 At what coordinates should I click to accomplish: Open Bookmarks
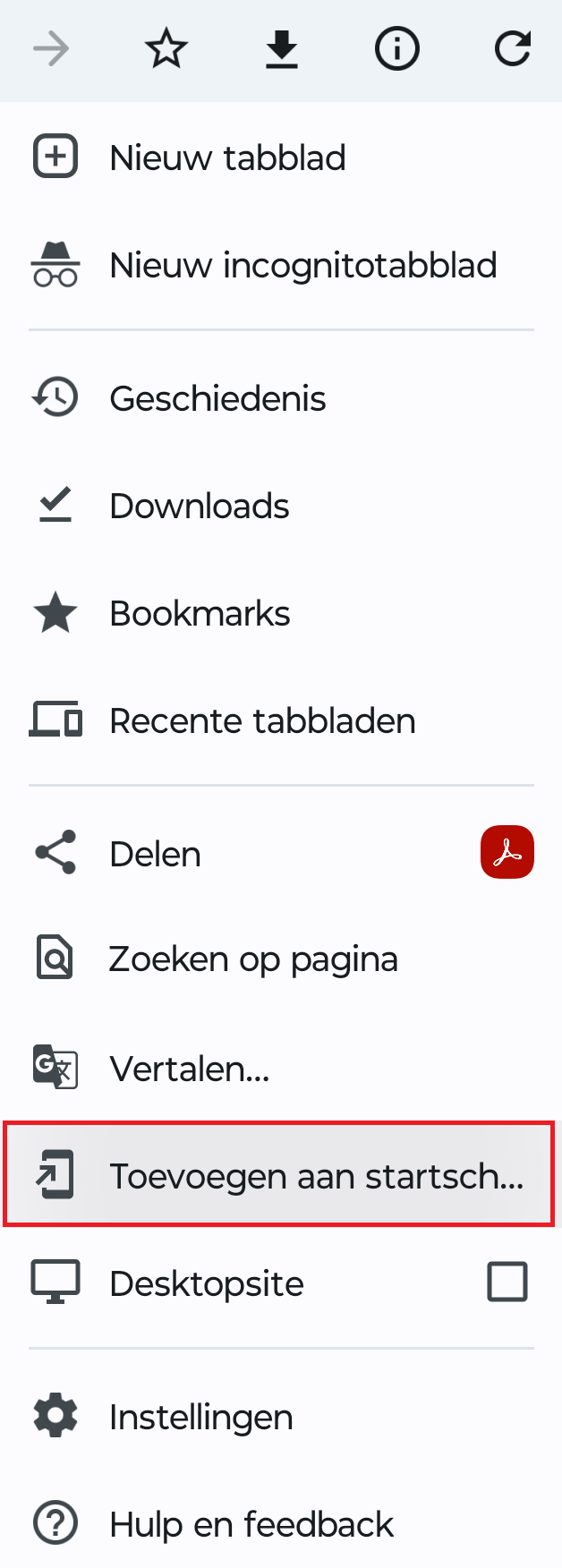(x=200, y=613)
